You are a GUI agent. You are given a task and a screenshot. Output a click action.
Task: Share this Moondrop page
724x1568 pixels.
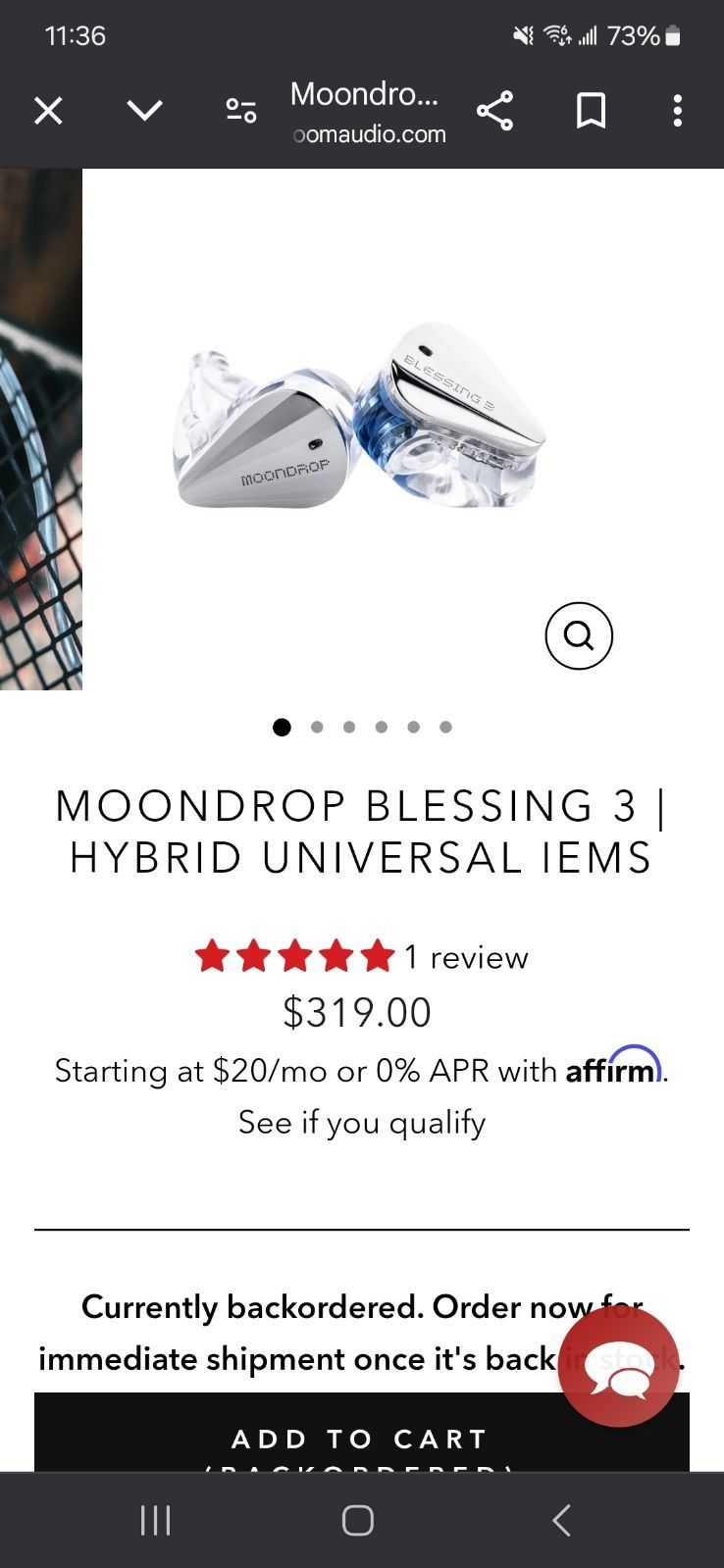494,111
